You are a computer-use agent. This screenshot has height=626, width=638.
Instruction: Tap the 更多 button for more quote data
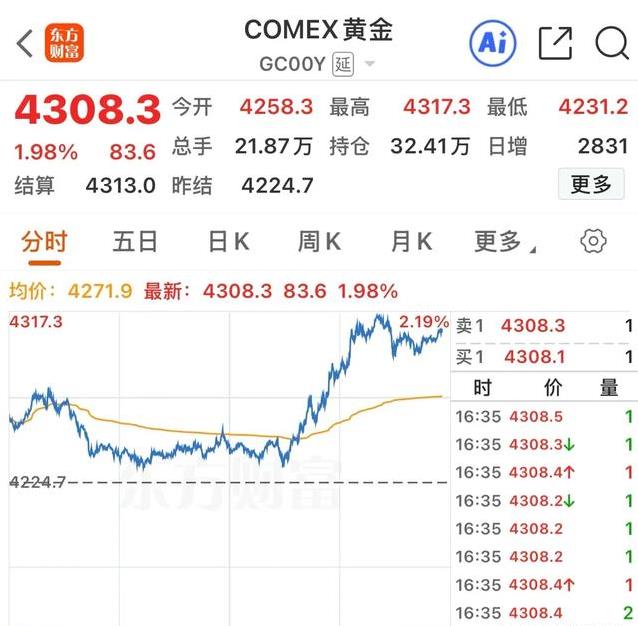coord(590,184)
